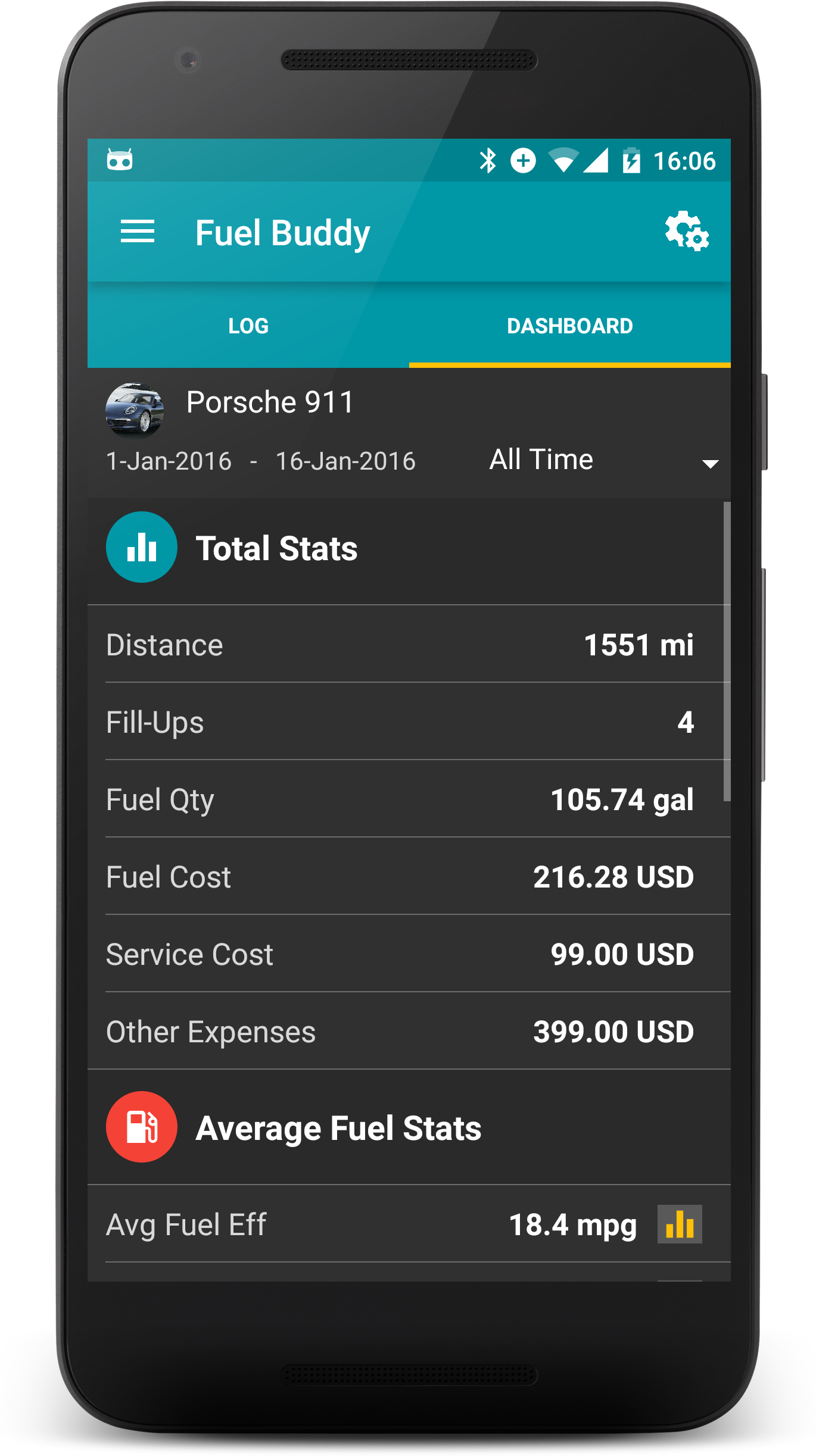Switch to the LOG tab

[x=248, y=326]
